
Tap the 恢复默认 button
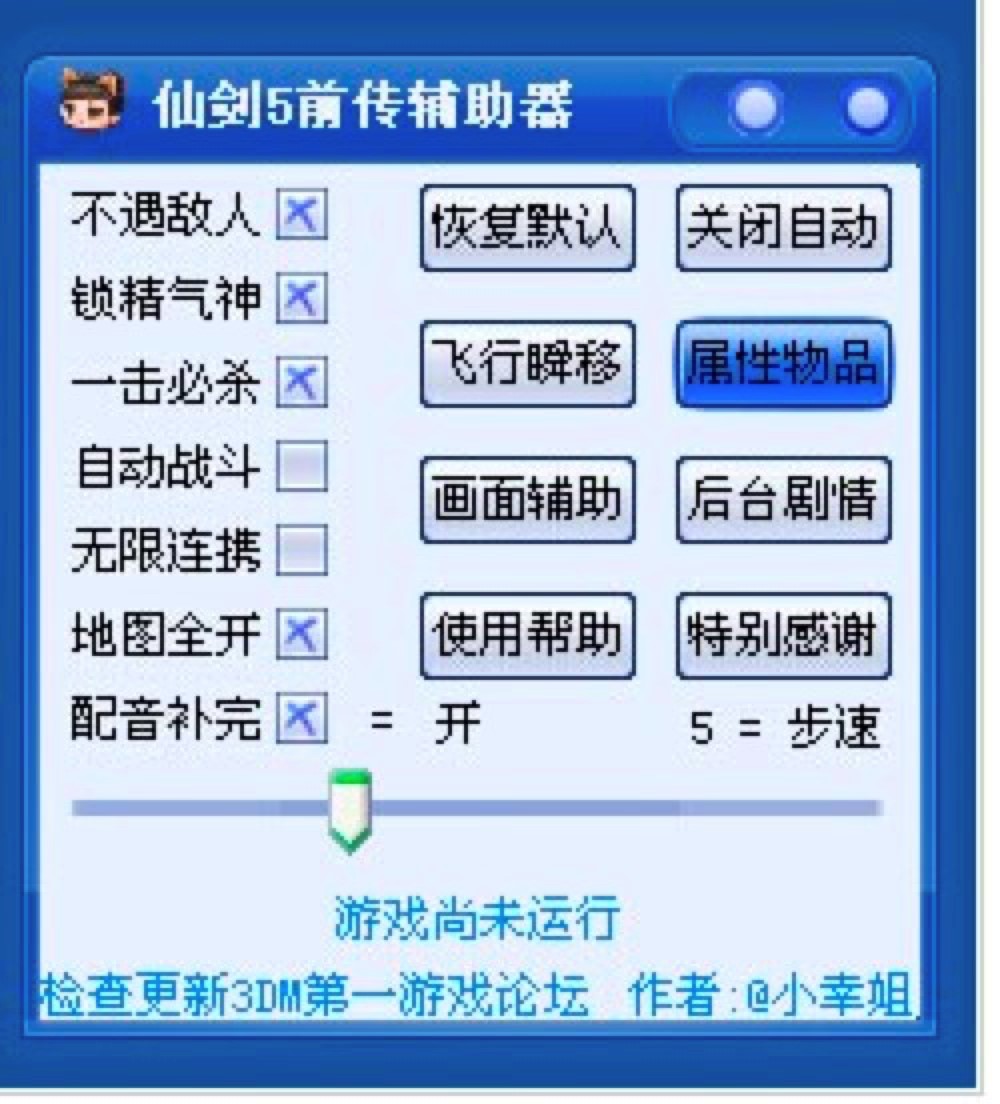click(x=527, y=228)
